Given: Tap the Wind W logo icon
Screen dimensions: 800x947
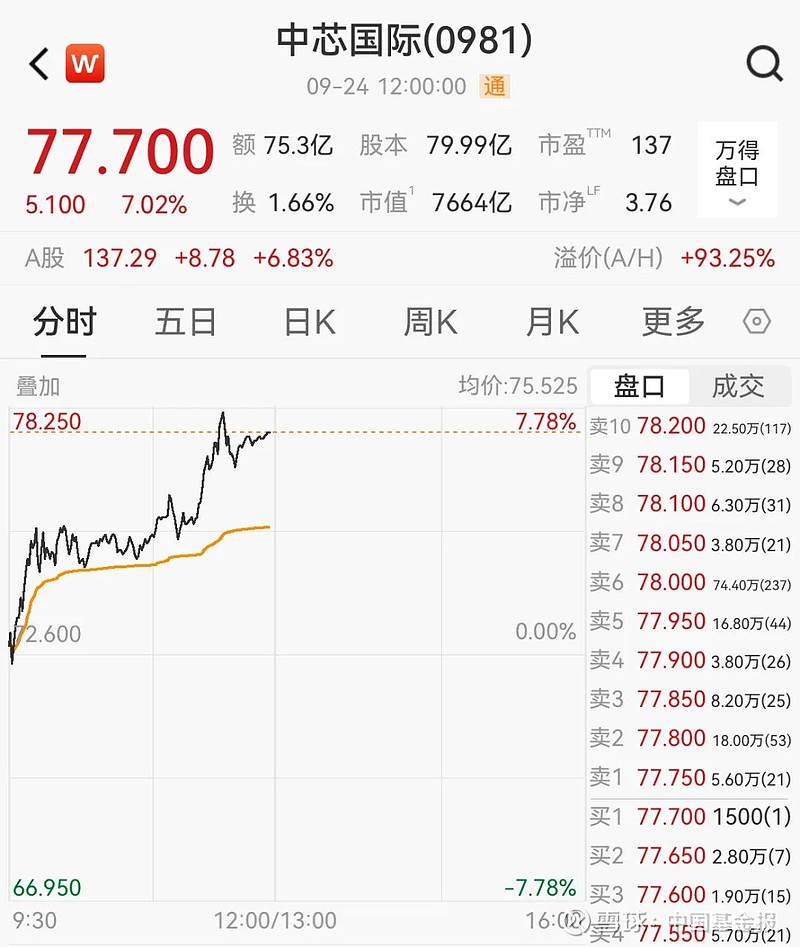Looking at the screenshot, I should point(85,62).
